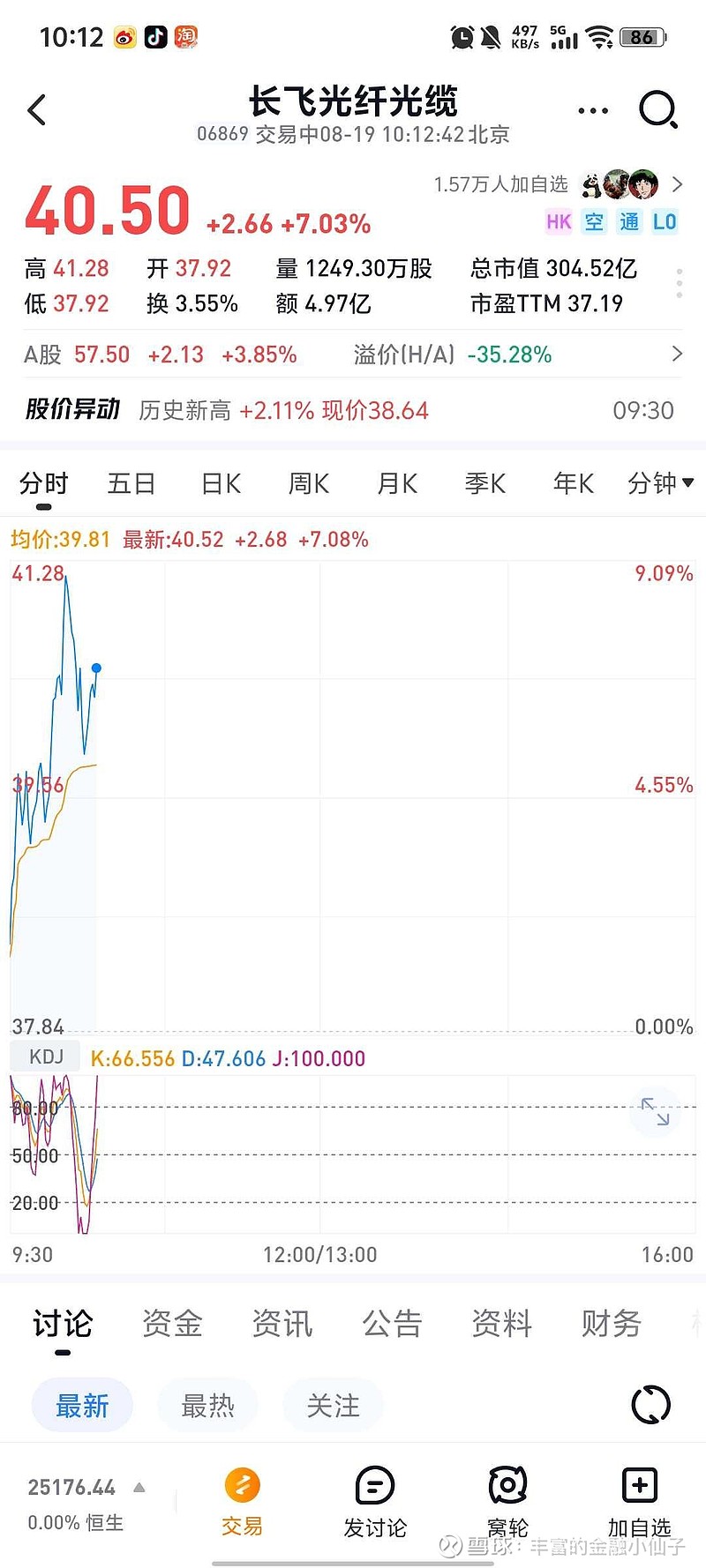Select the 最新 comment filter
The image size is (706, 1568).
82,1404
